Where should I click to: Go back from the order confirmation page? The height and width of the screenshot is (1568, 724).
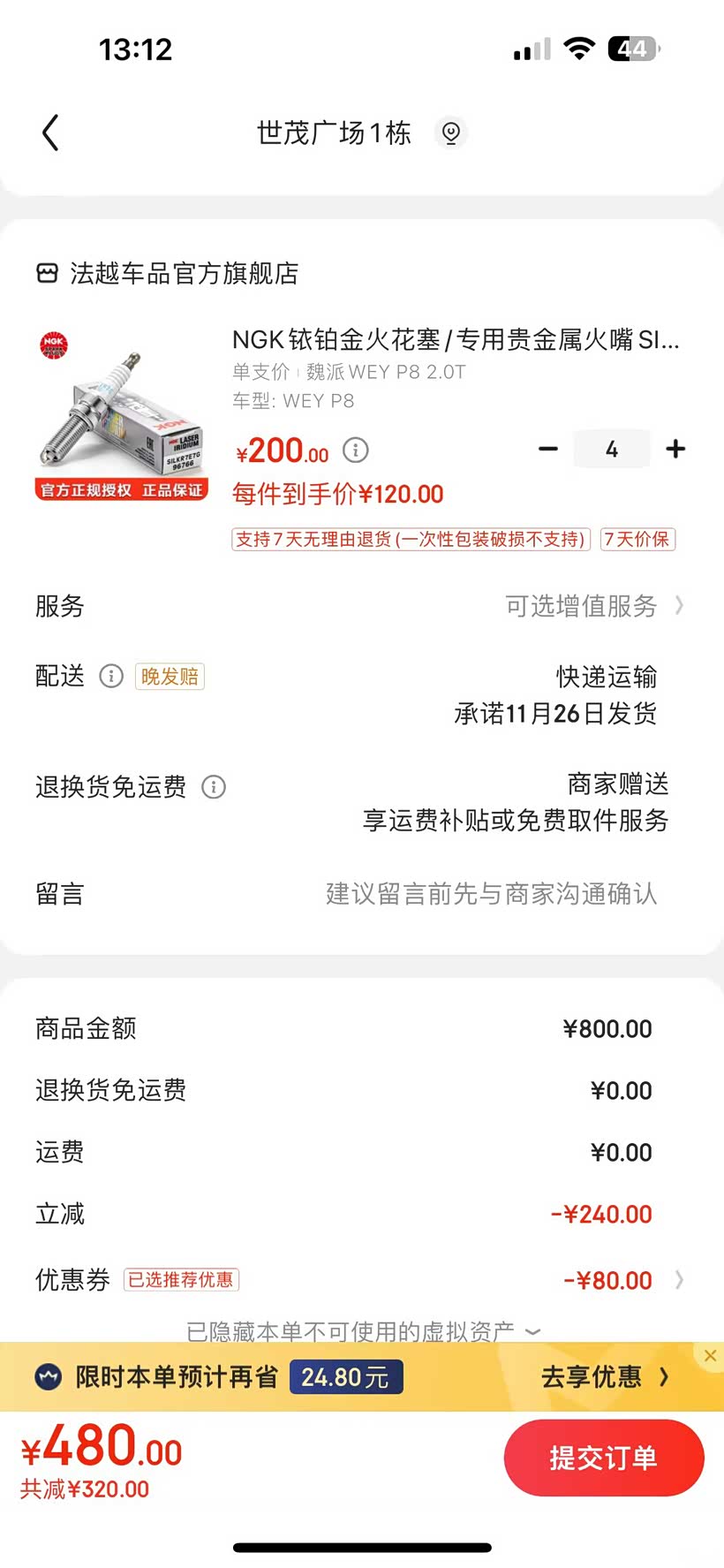(x=50, y=133)
